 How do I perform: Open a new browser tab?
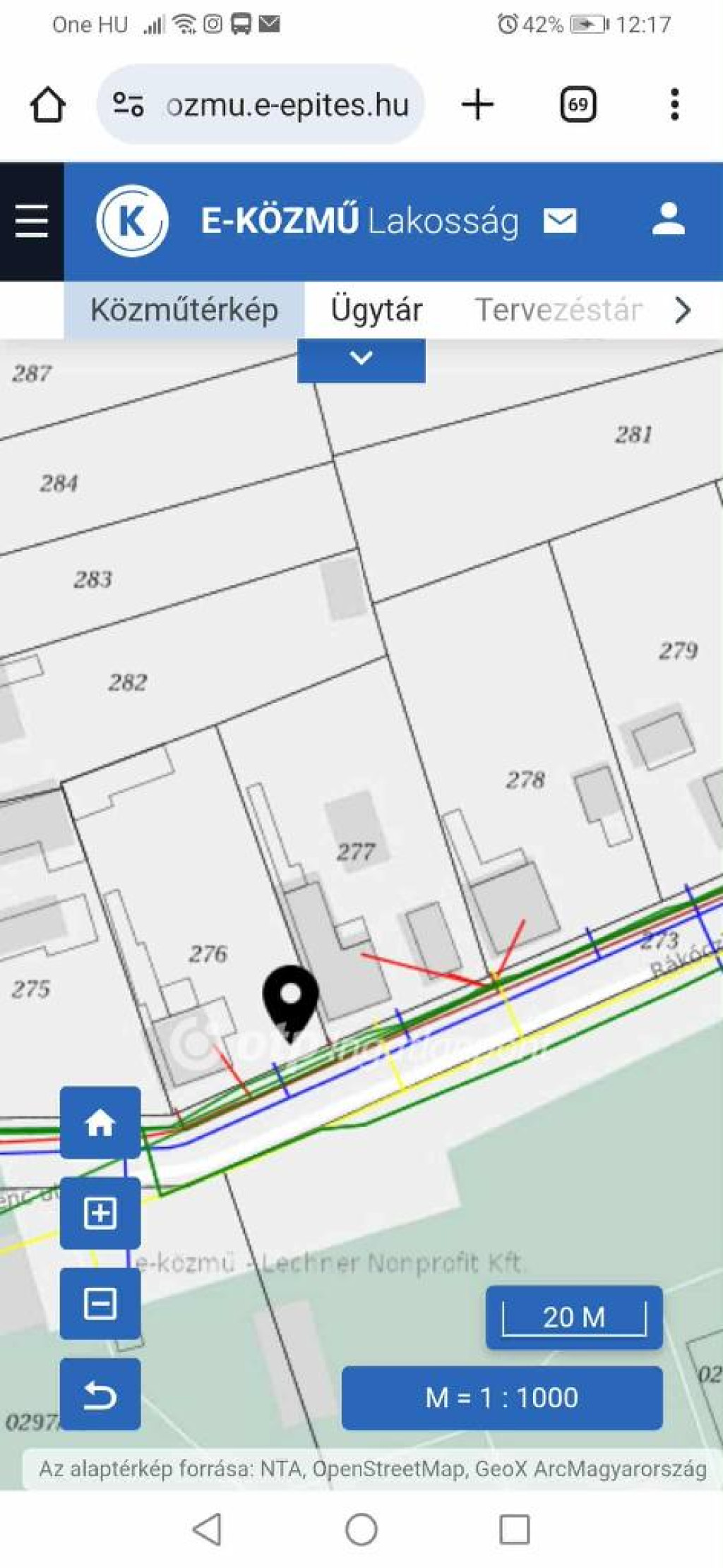click(x=478, y=105)
